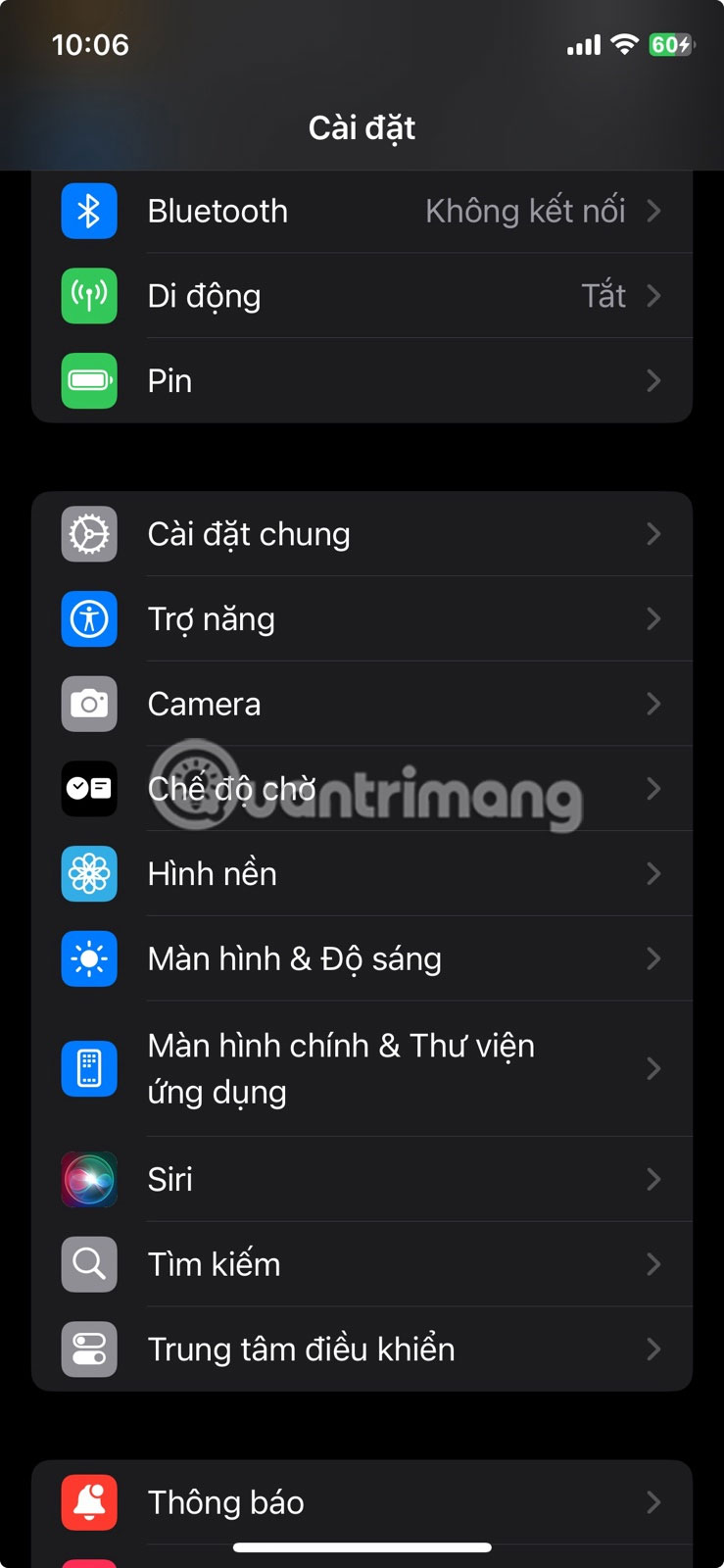724x1568 pixels.
Task: Expand the Bluetooth row chevron
Action: coord(653,211)
